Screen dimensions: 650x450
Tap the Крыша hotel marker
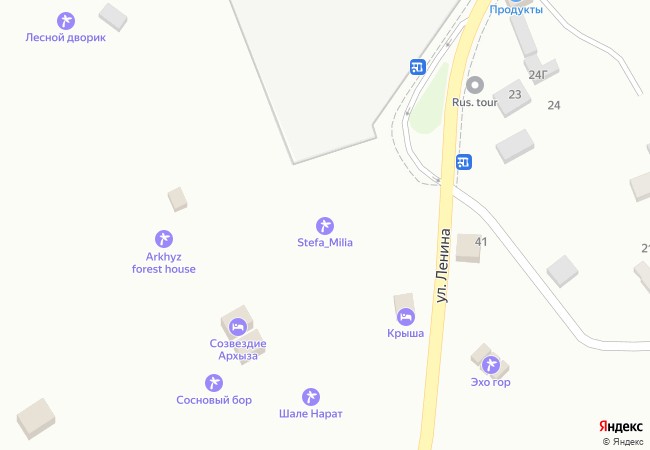[x=405, y=317]
